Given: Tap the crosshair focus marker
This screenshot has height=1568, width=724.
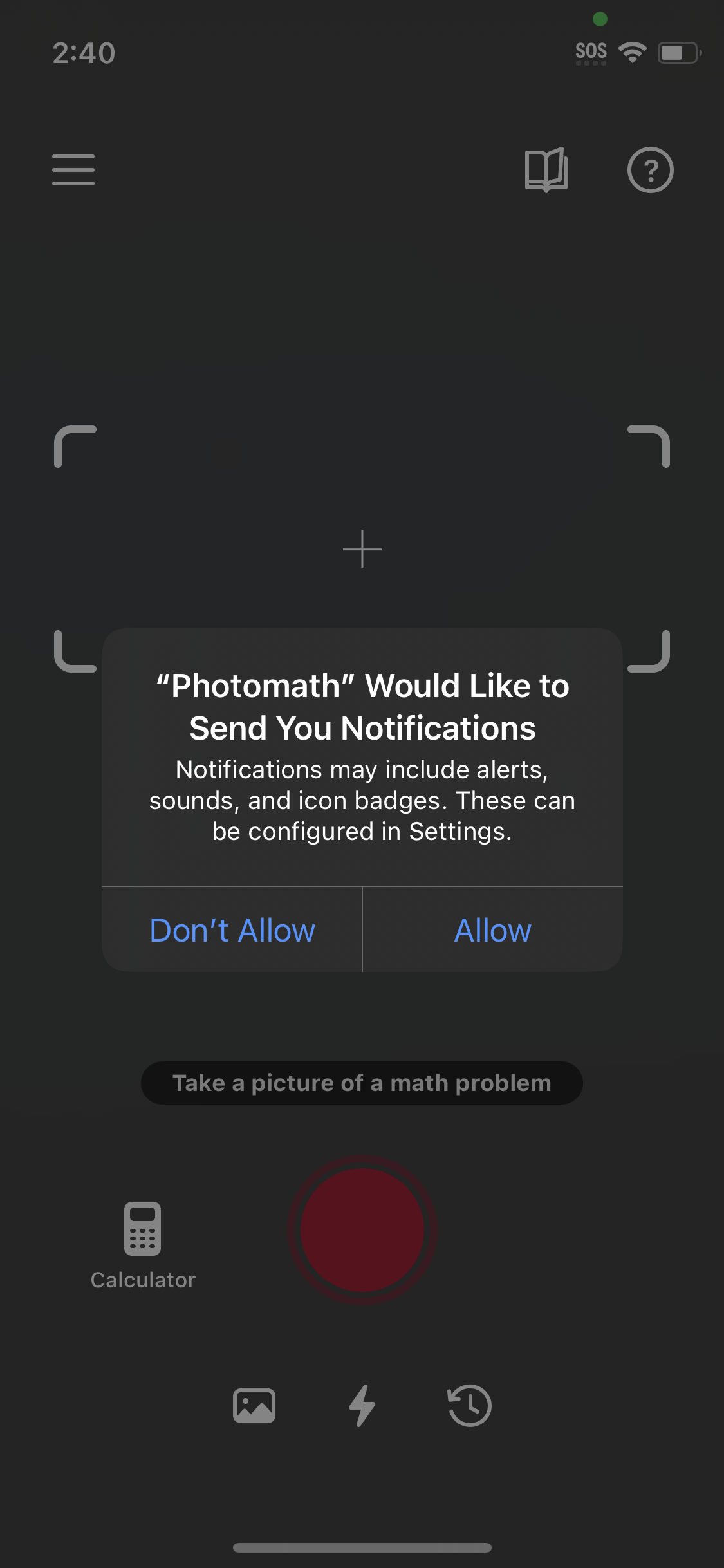Looking at the screenshot, I should click(362, 549).
